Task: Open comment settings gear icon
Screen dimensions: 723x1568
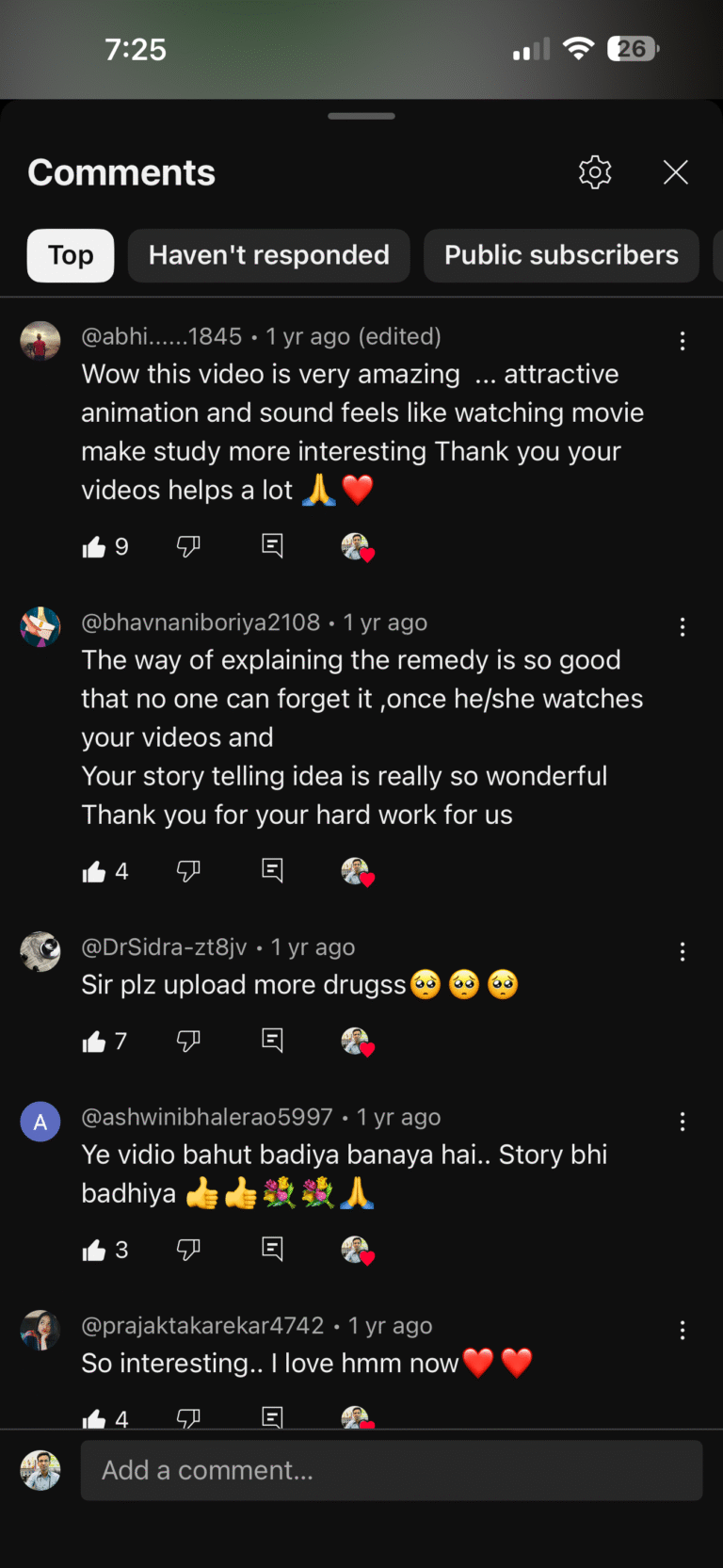Action: [595, 172]
